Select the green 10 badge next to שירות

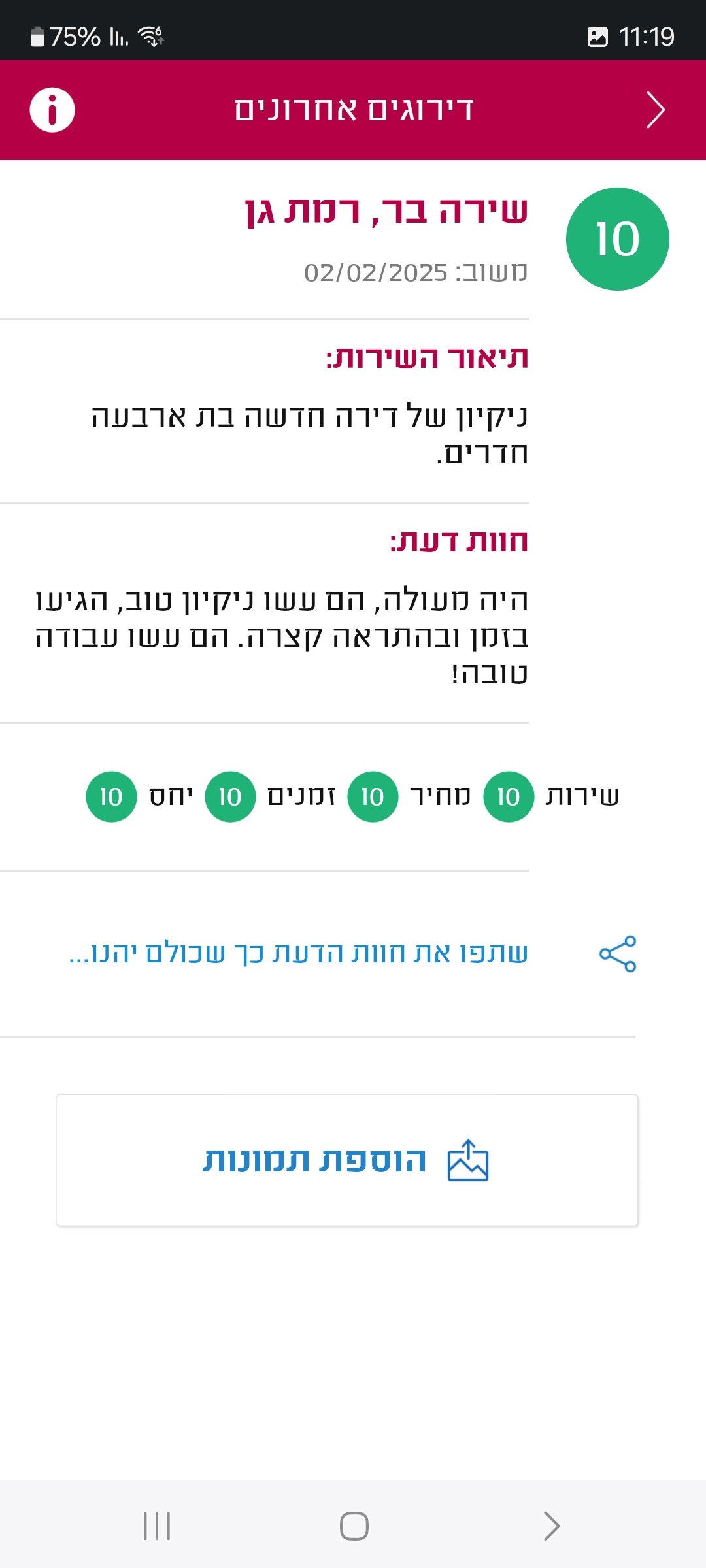[x=509, y=796]
